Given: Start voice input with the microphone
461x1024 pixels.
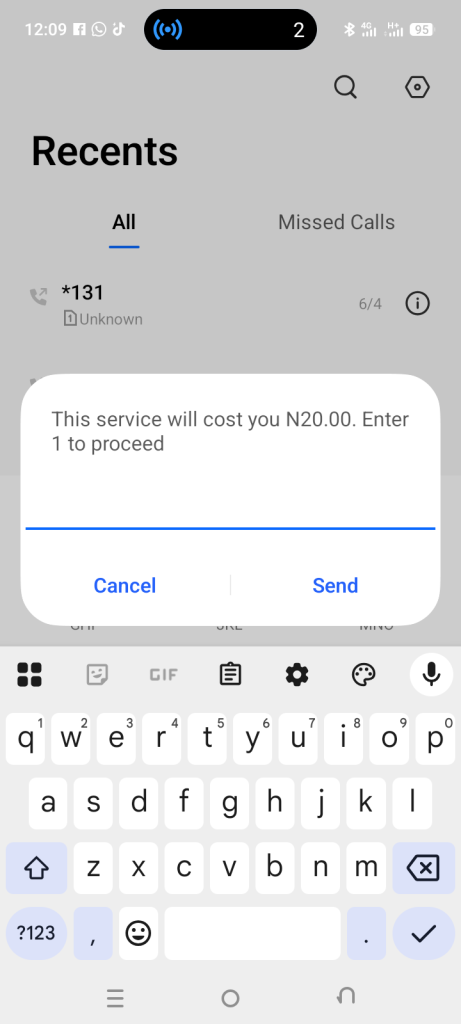Looking at the screenshot, I should [x=431, y=674].
